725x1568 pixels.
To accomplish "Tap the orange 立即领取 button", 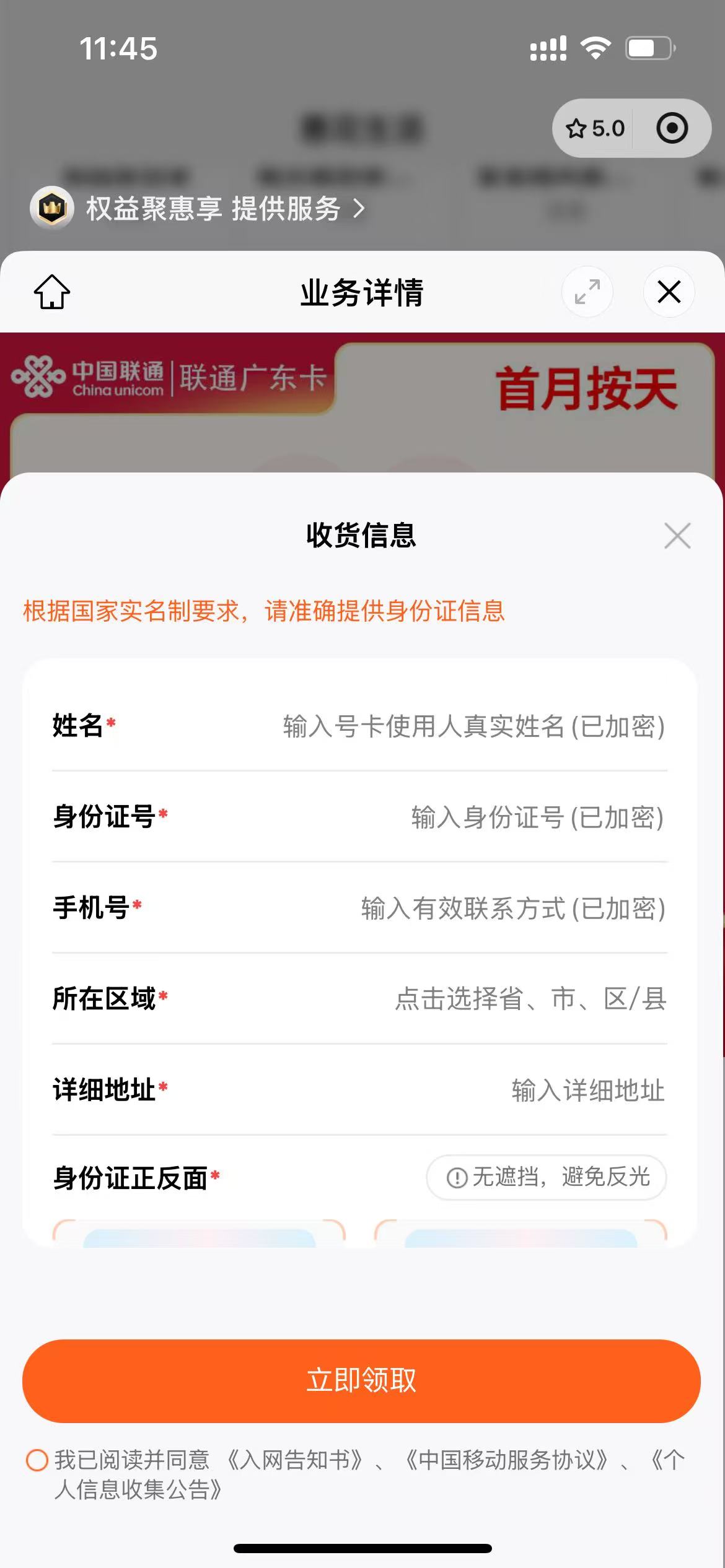I will coord(361,1381).
